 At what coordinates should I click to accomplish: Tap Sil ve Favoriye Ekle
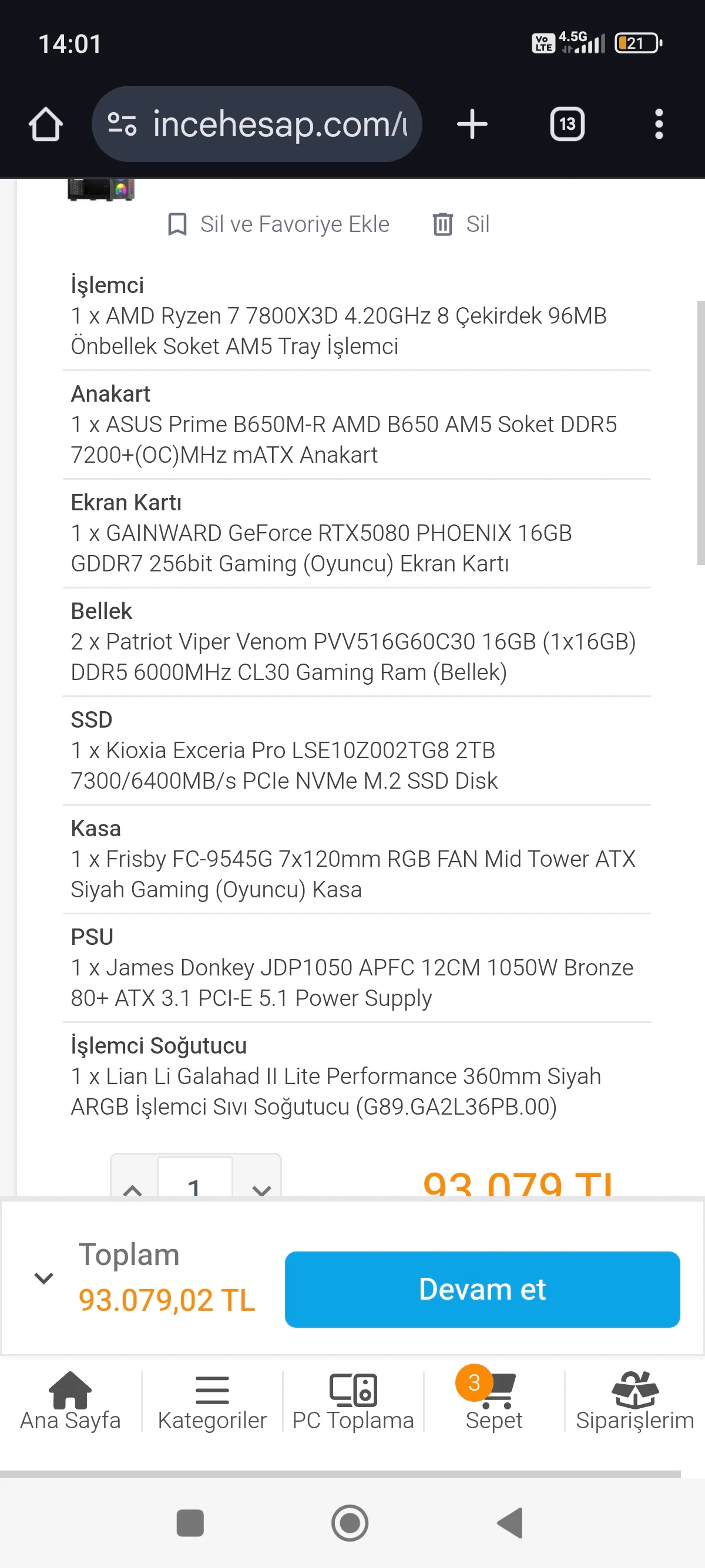(x=279, y=224)
